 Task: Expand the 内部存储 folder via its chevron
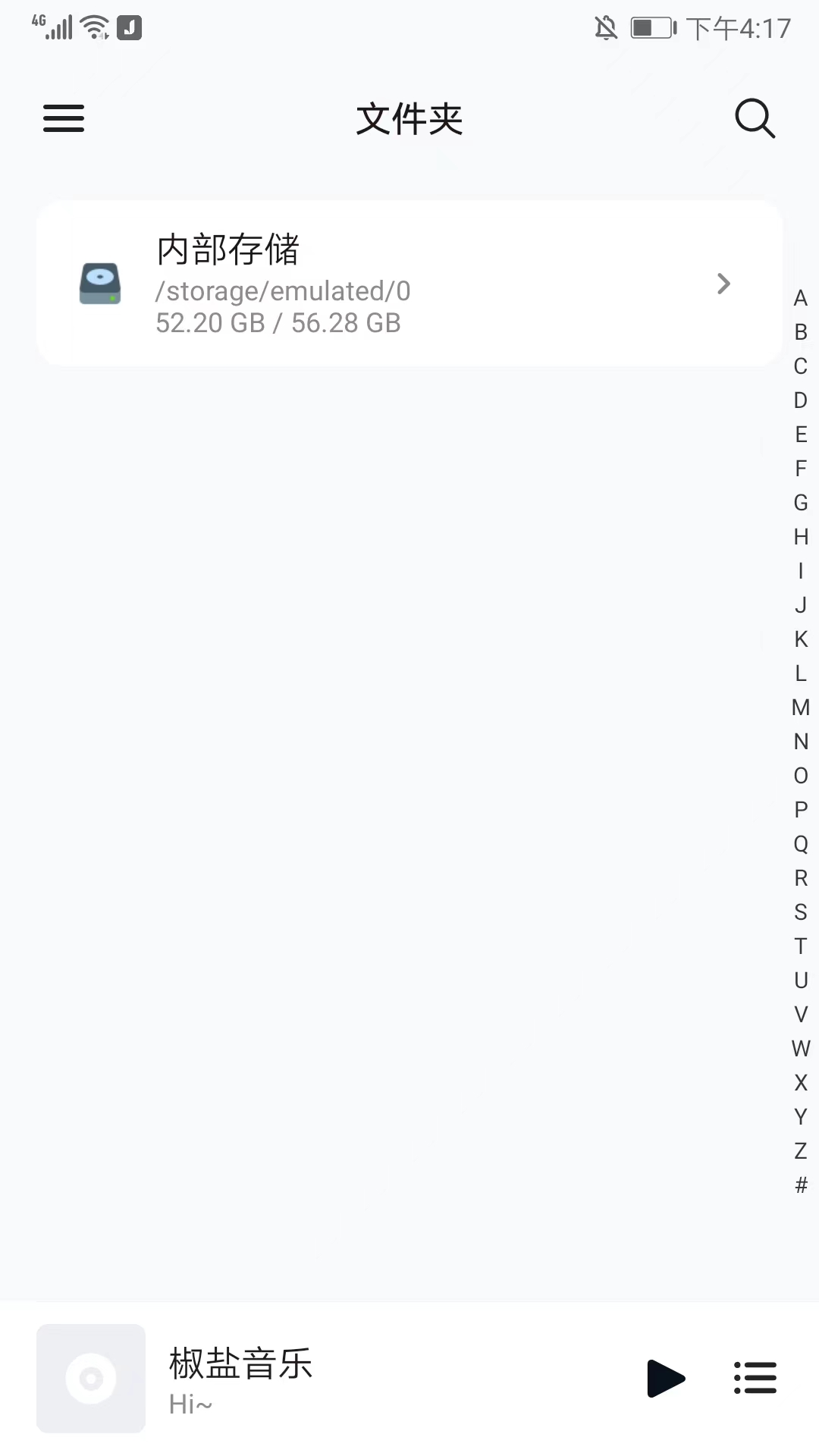pos(723,284)
